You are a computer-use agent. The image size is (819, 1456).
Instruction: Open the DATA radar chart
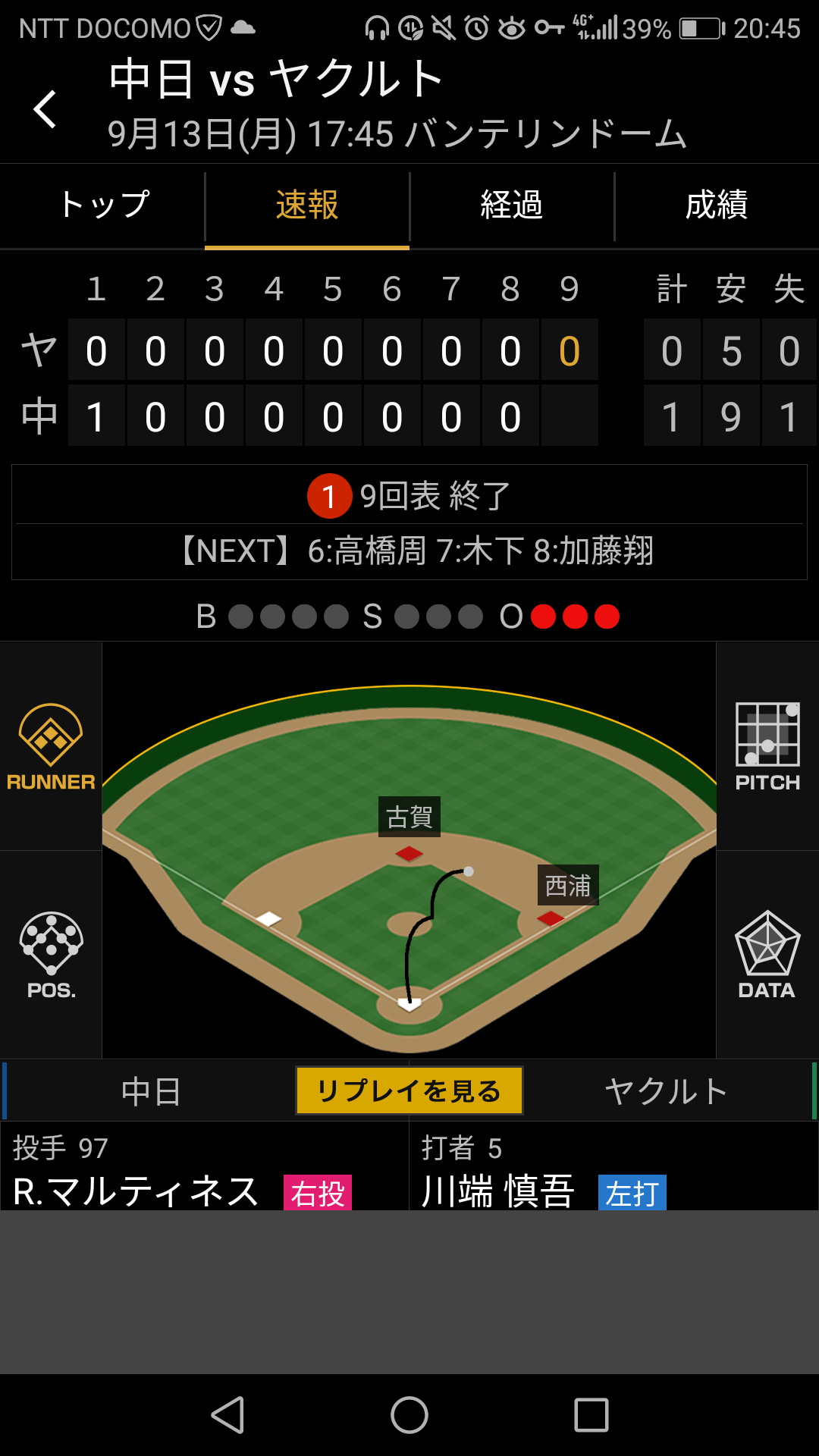click(x=767, y=955)
